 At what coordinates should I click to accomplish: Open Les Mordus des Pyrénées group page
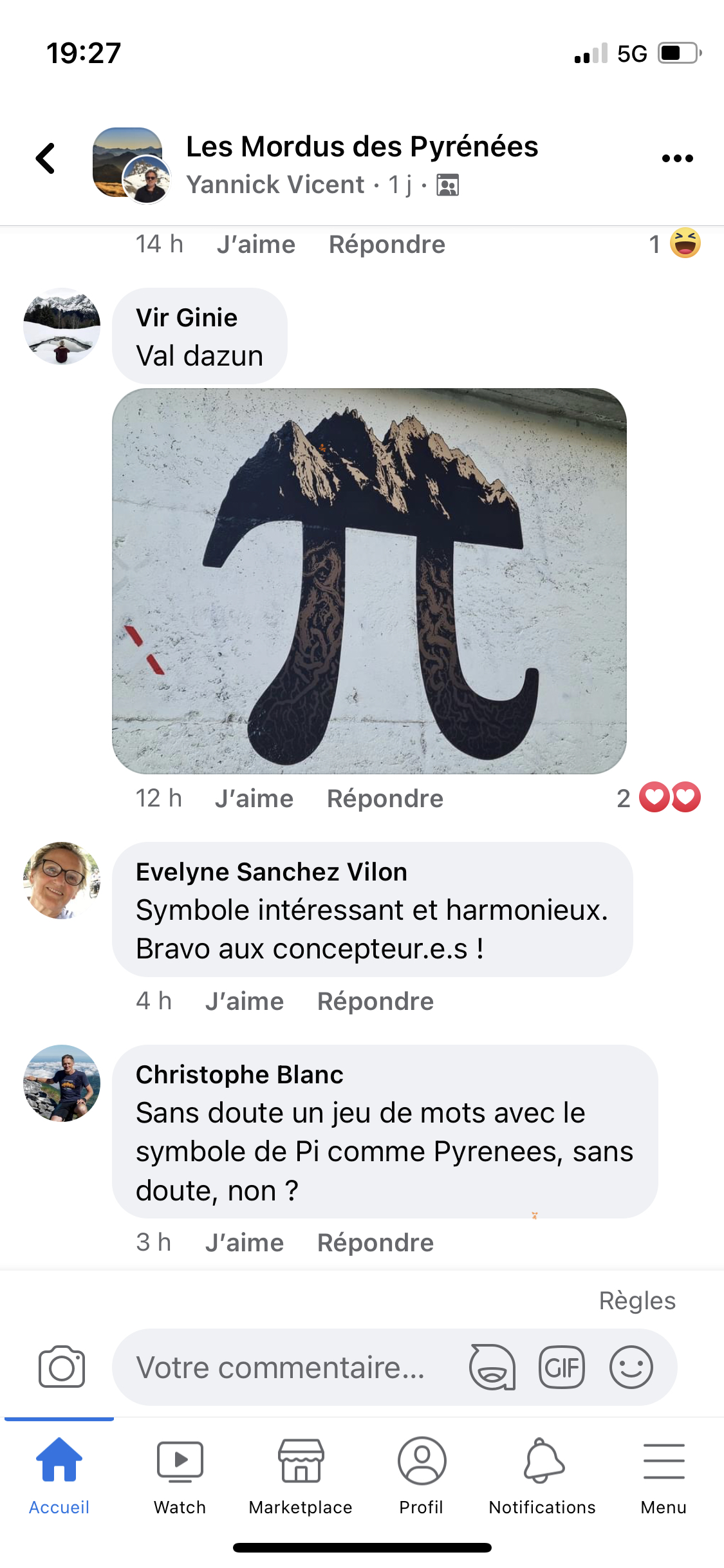pos(362,147)
